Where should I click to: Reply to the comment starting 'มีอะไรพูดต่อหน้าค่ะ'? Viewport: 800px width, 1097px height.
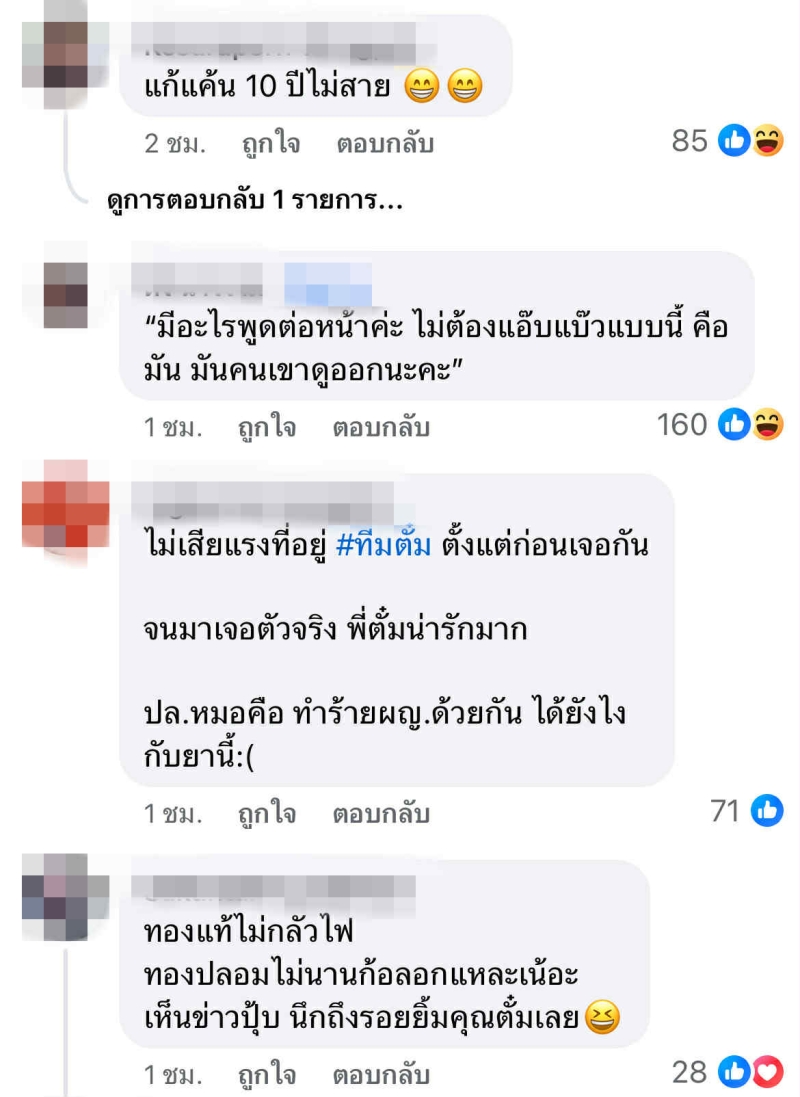pyautogui.click(x=380, y=428)
